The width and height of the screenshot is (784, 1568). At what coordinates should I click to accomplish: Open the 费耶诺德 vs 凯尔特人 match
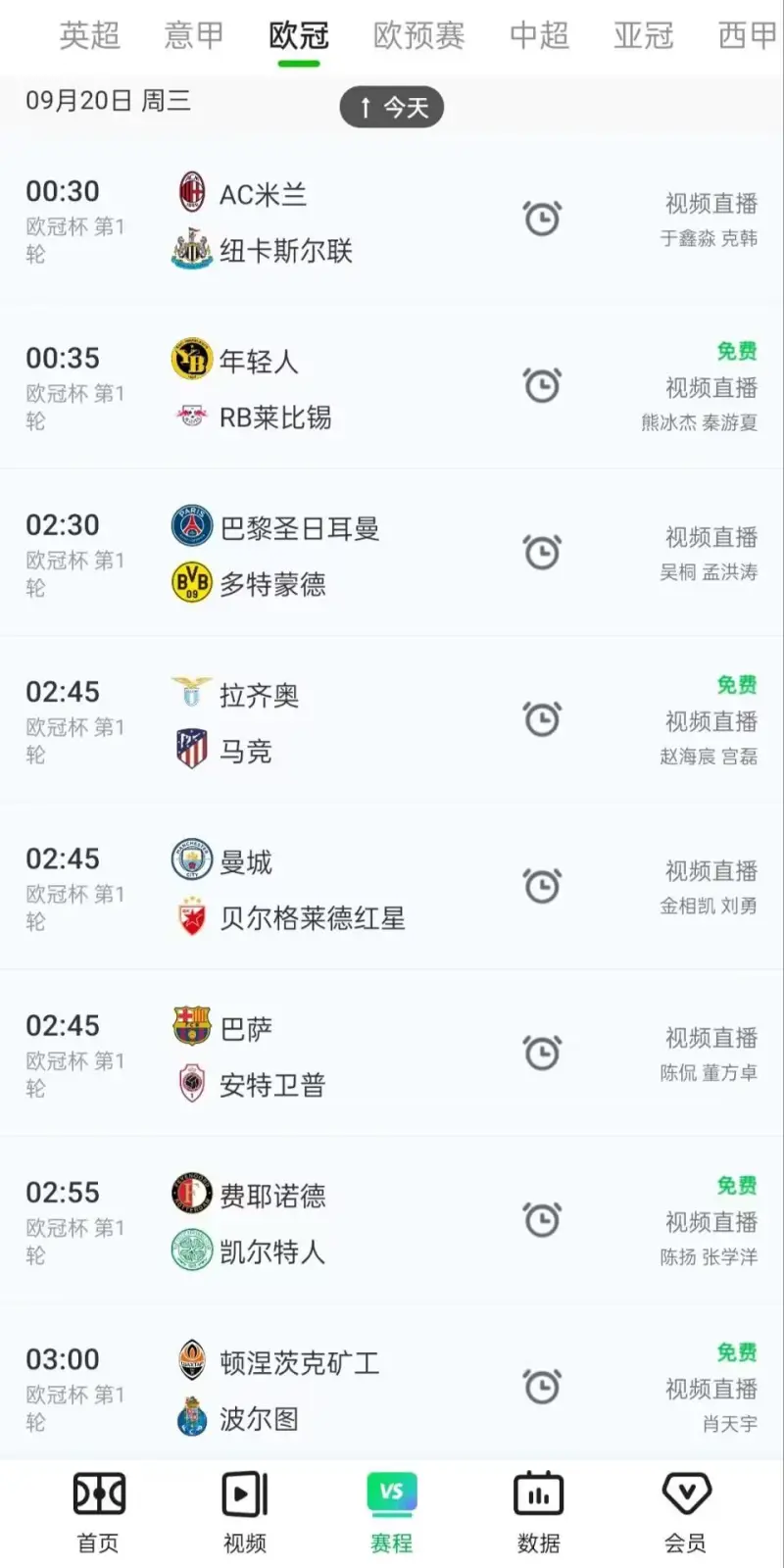[x=392, y=1220]
